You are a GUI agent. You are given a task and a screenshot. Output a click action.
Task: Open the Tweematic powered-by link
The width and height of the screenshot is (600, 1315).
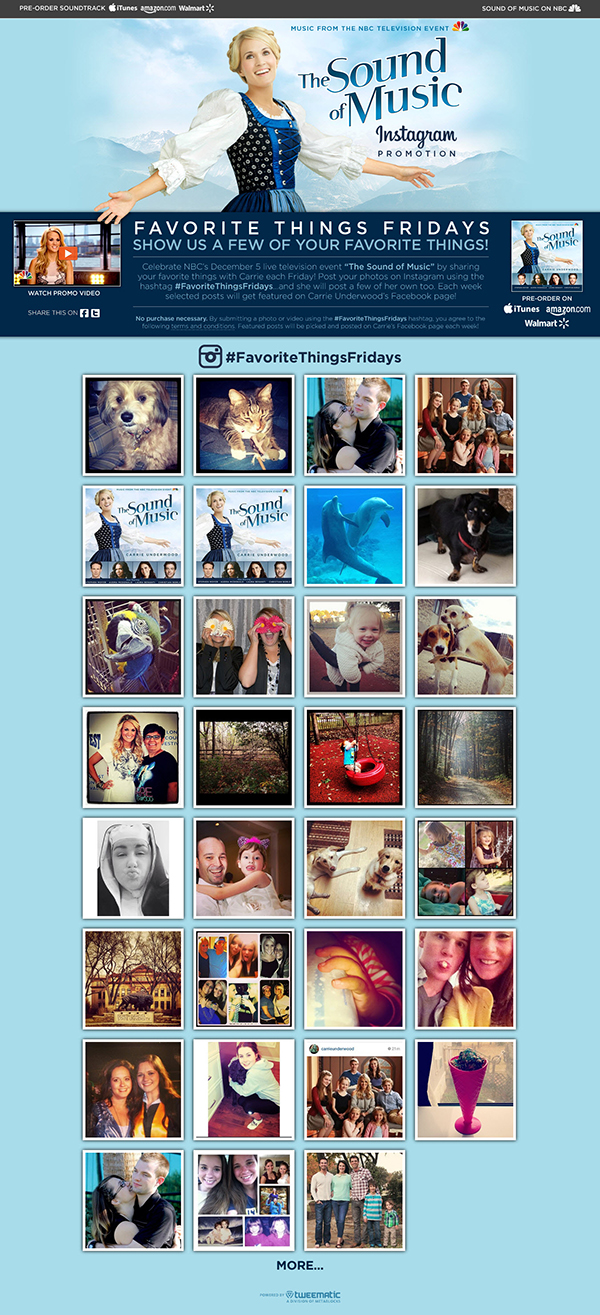(x=313, y=1295)
